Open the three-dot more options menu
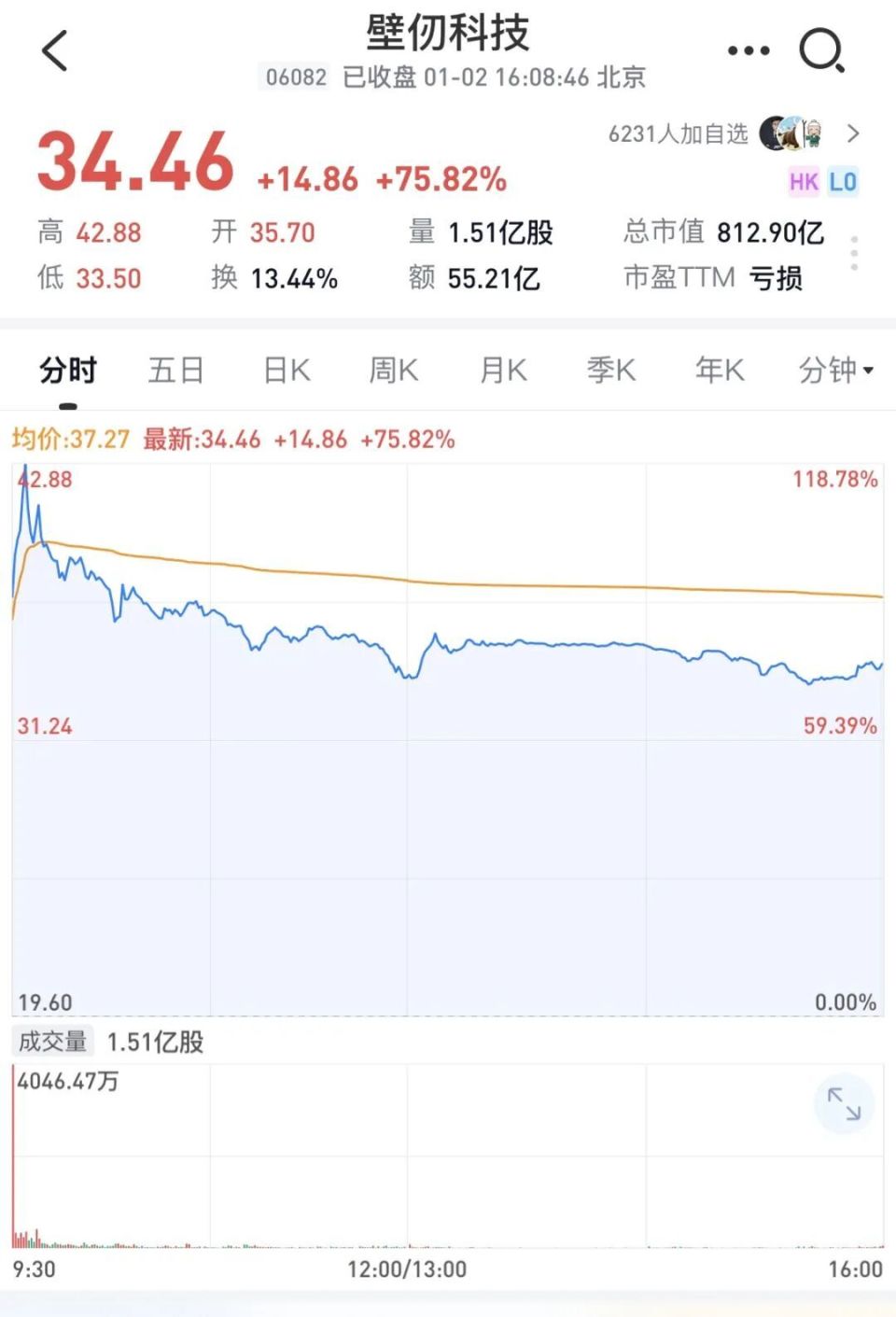 748,51
